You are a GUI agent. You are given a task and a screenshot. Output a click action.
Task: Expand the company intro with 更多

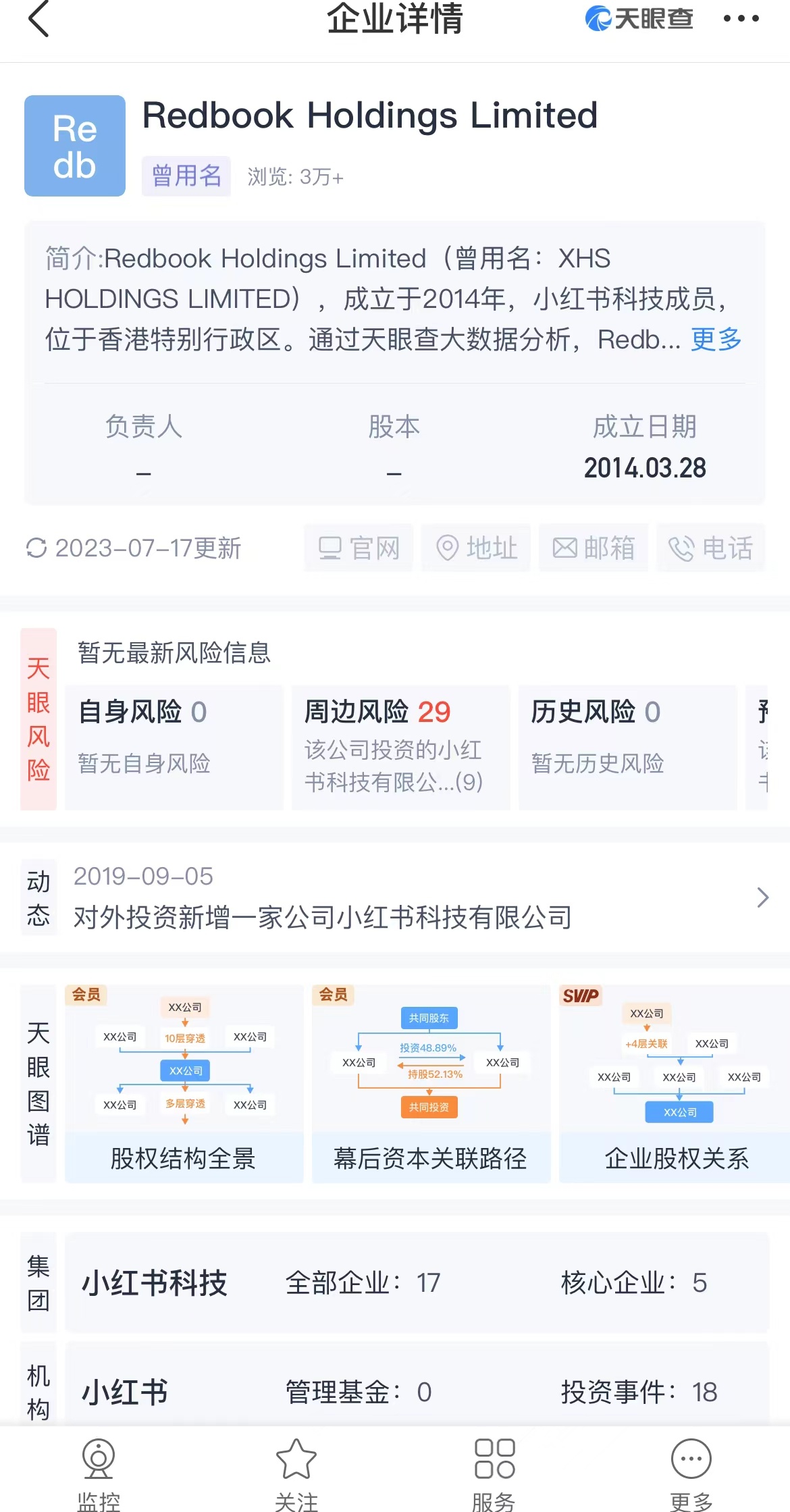click(x=716, y=339)
